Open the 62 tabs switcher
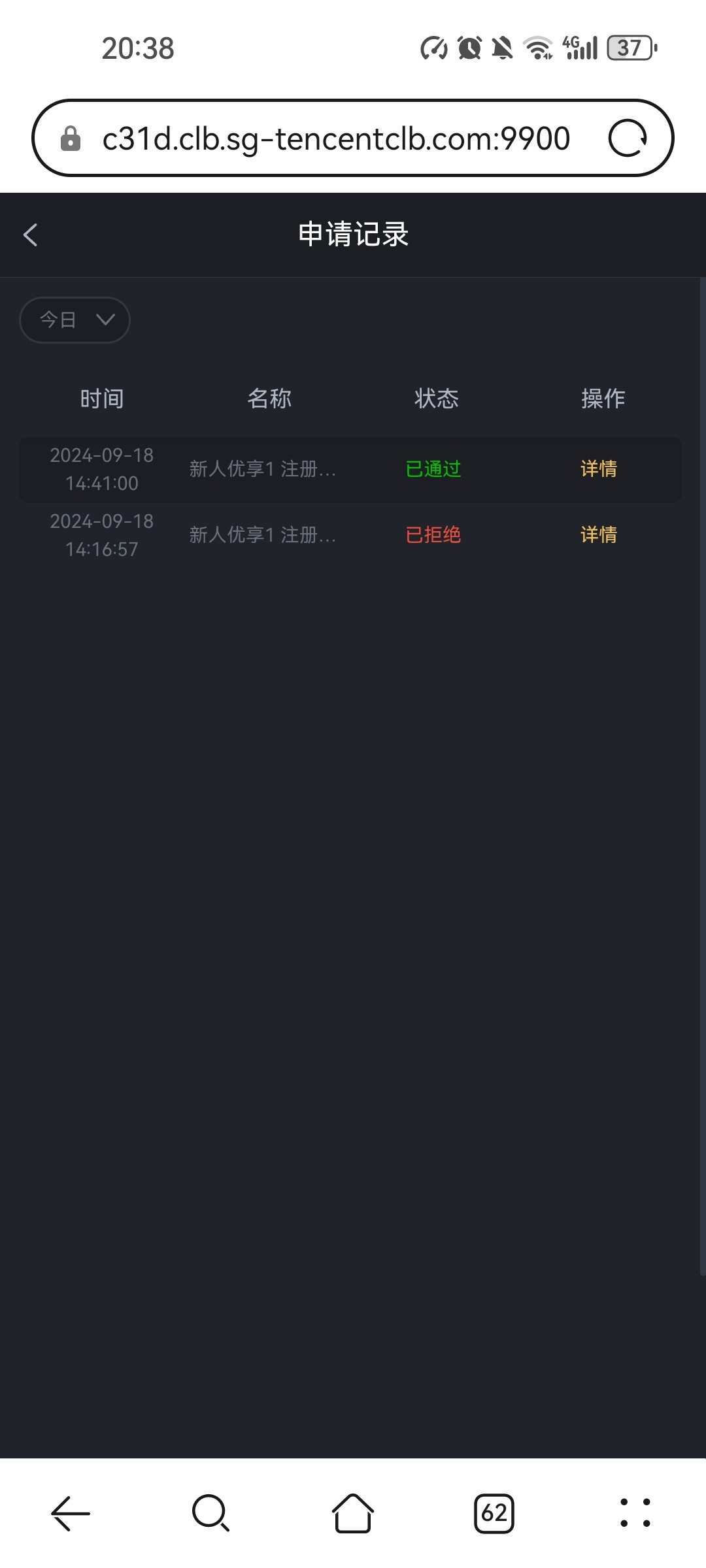706x1568 pixels. (494, 1513)
